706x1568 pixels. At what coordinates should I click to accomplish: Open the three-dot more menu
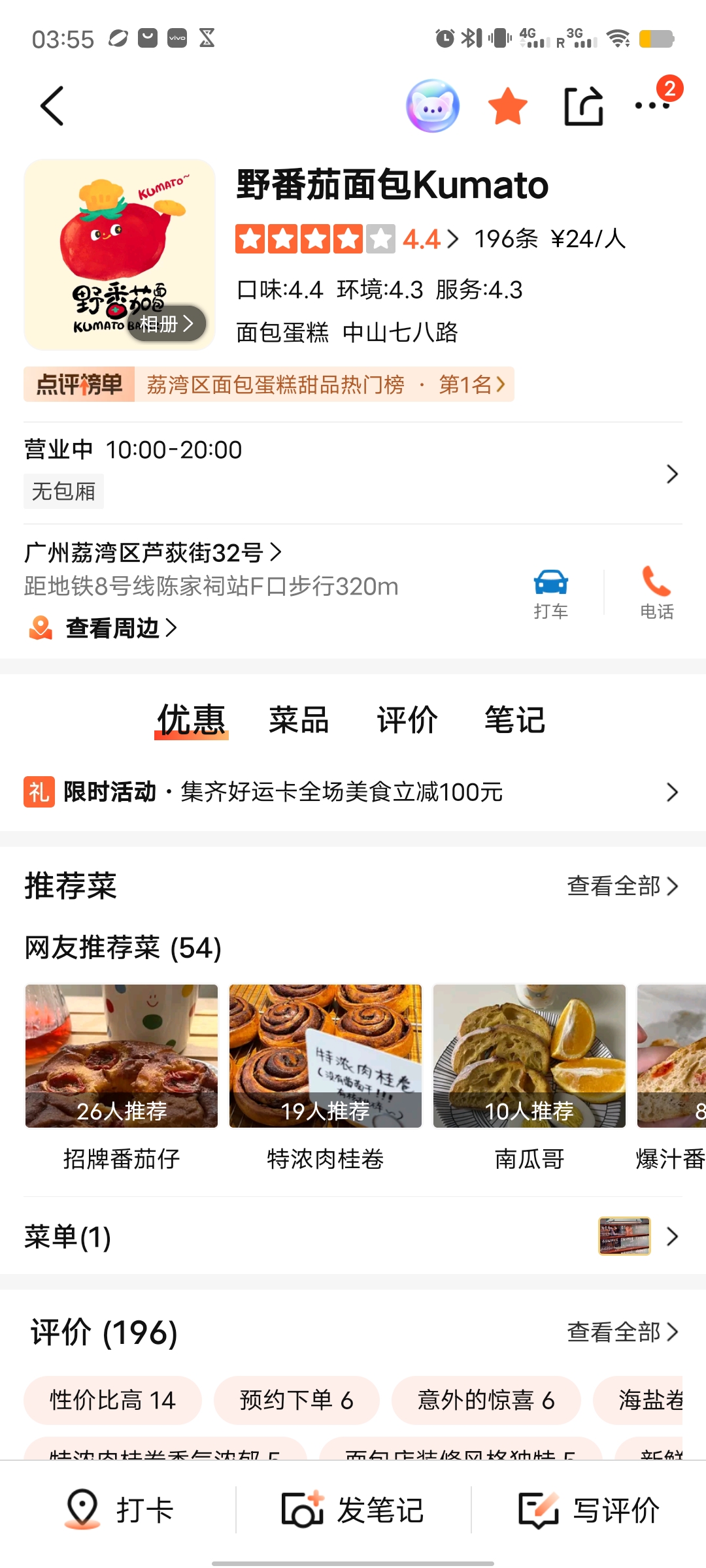[x=653, y=105]
